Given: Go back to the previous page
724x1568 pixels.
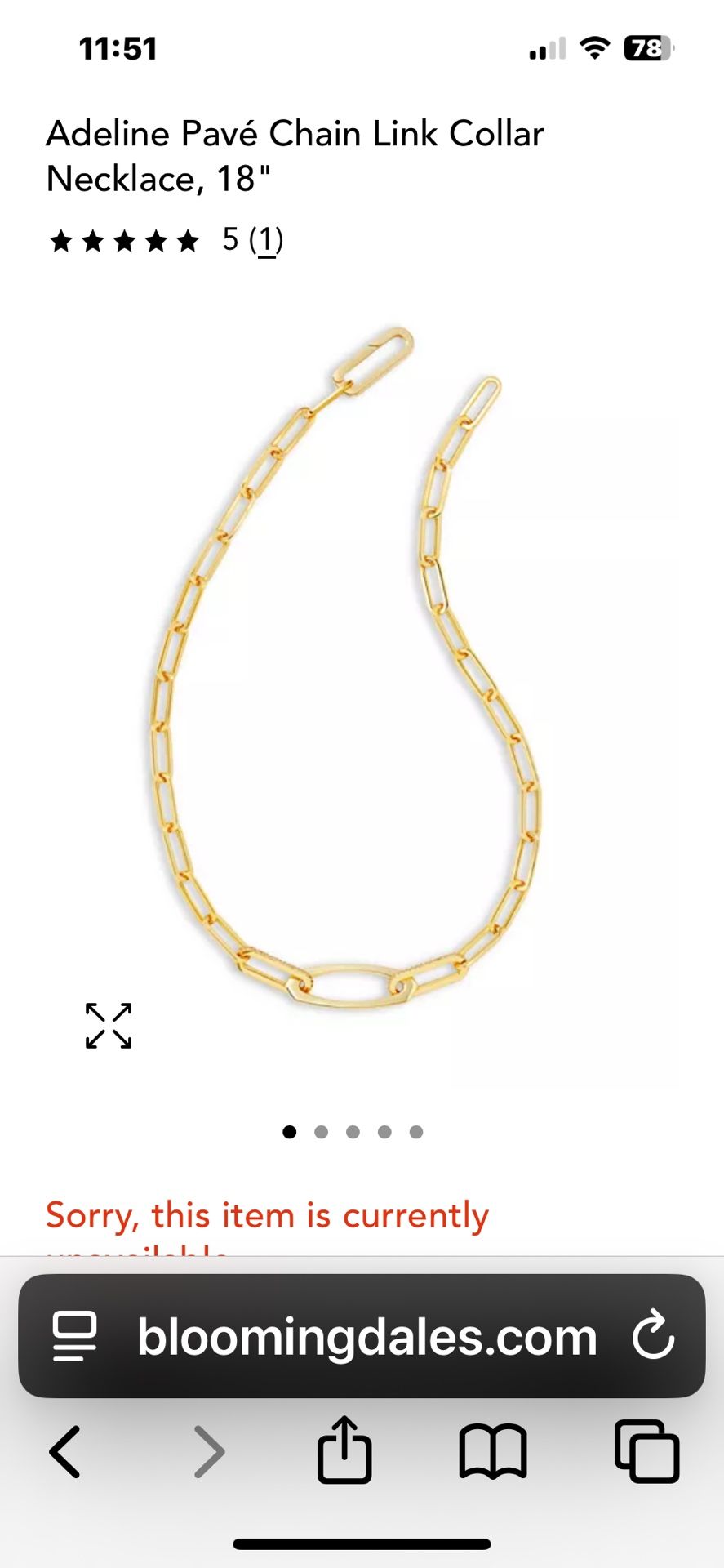Looking at the screenshot, I should 65,1452.
